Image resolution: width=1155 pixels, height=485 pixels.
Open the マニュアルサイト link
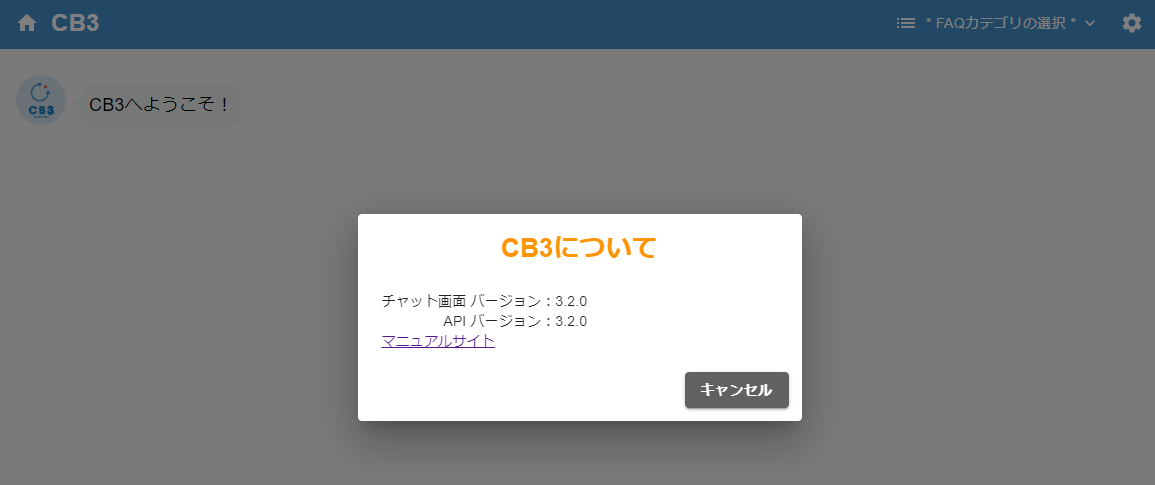pyautogui.click(x=438, y=341)
